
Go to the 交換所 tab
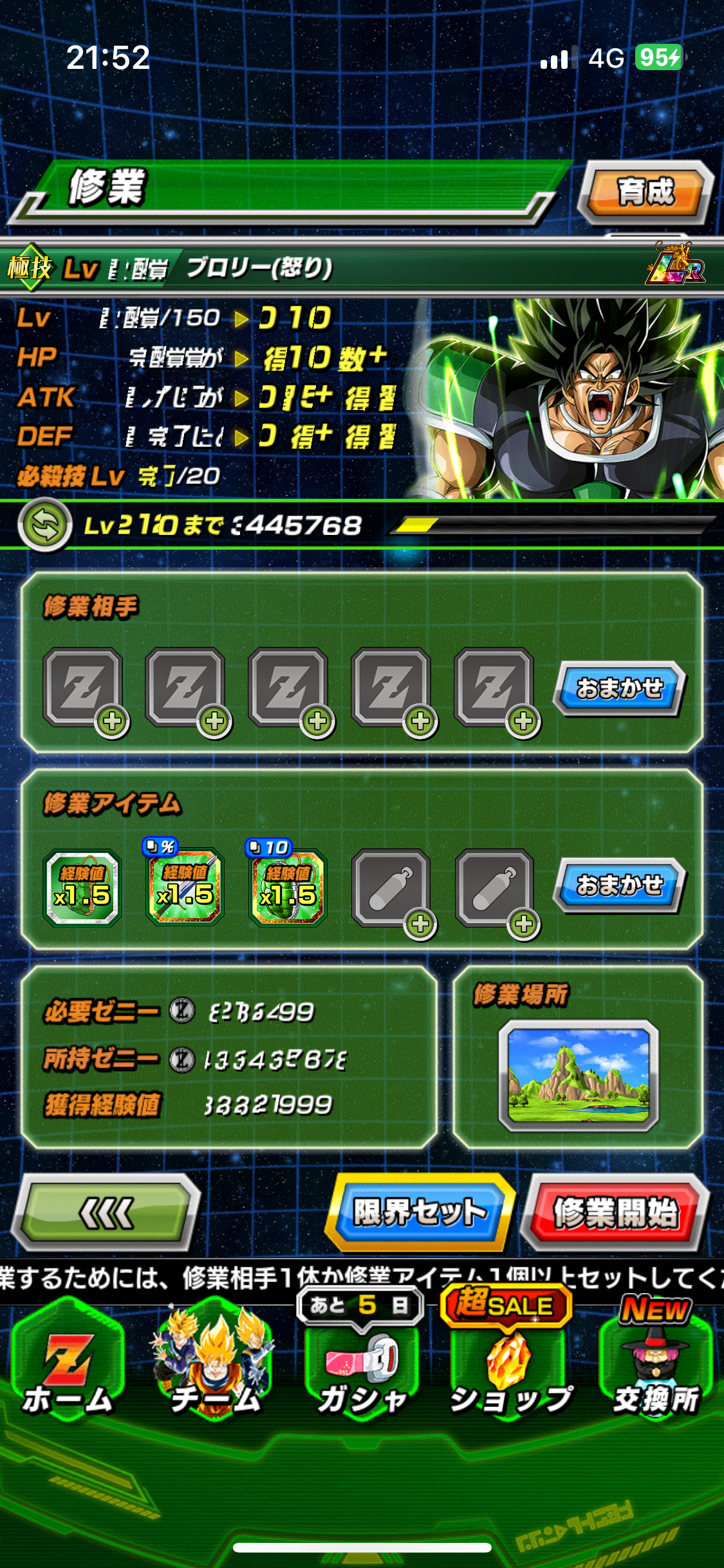tap(655, 1370)
